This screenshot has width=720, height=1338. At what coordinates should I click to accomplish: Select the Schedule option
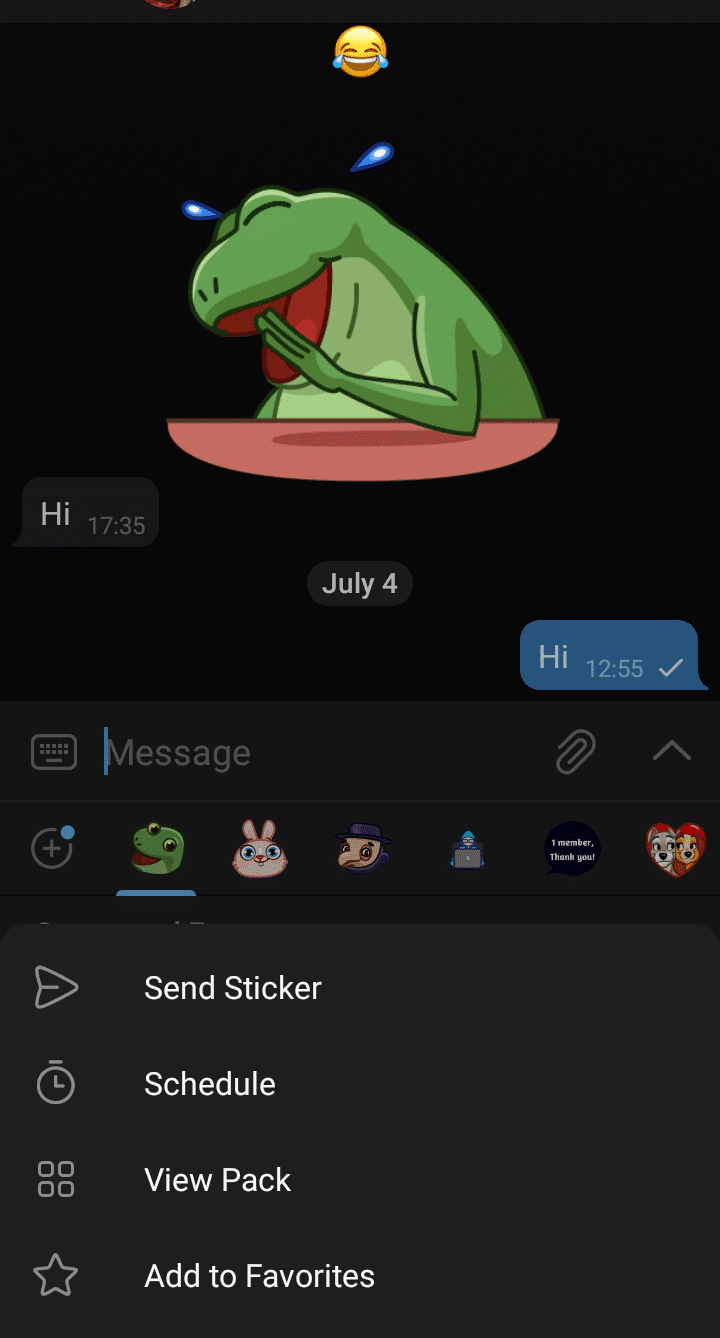[x=209, y=1084]
